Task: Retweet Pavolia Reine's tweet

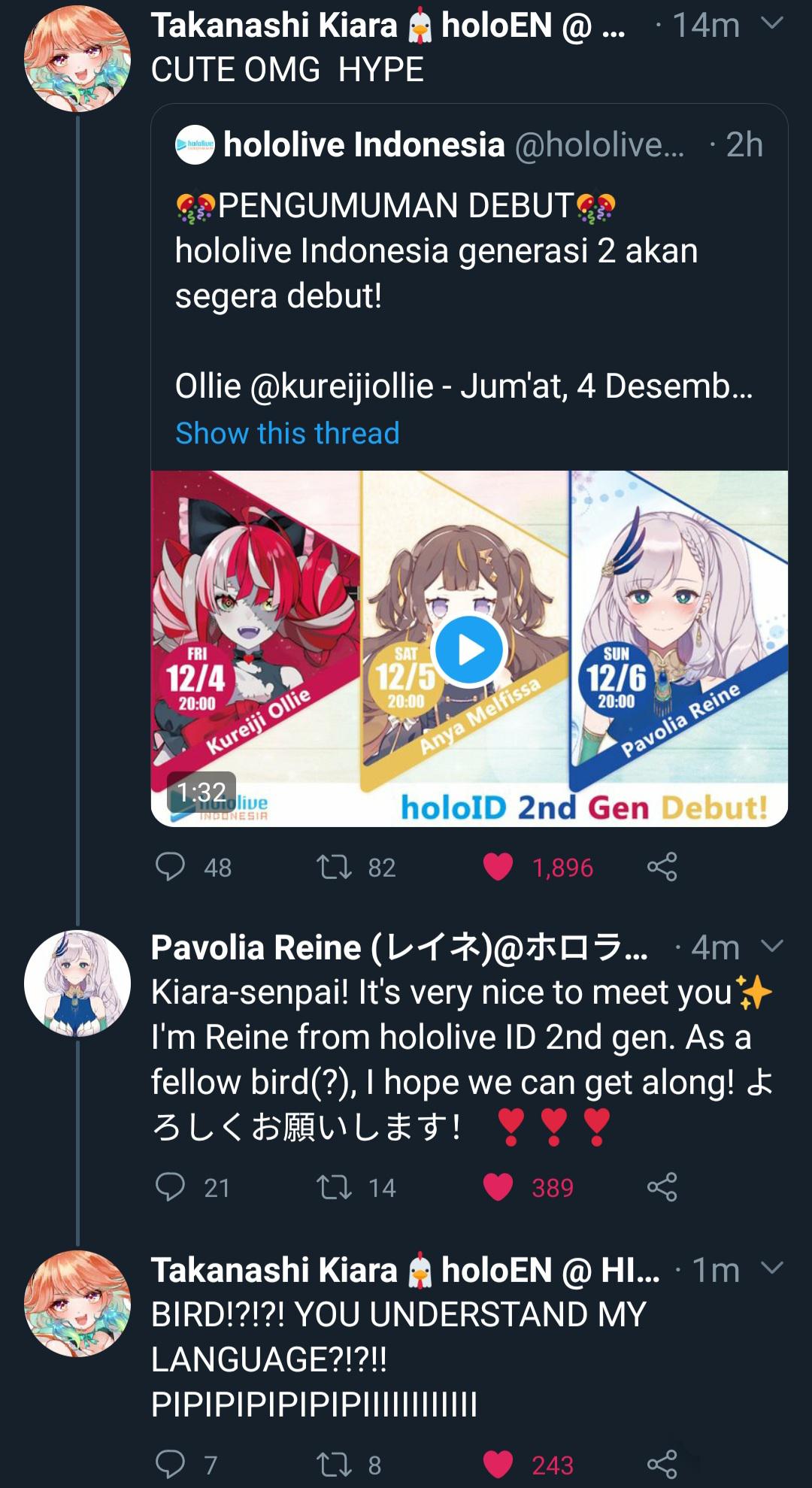Action: tap(334, 1187)
